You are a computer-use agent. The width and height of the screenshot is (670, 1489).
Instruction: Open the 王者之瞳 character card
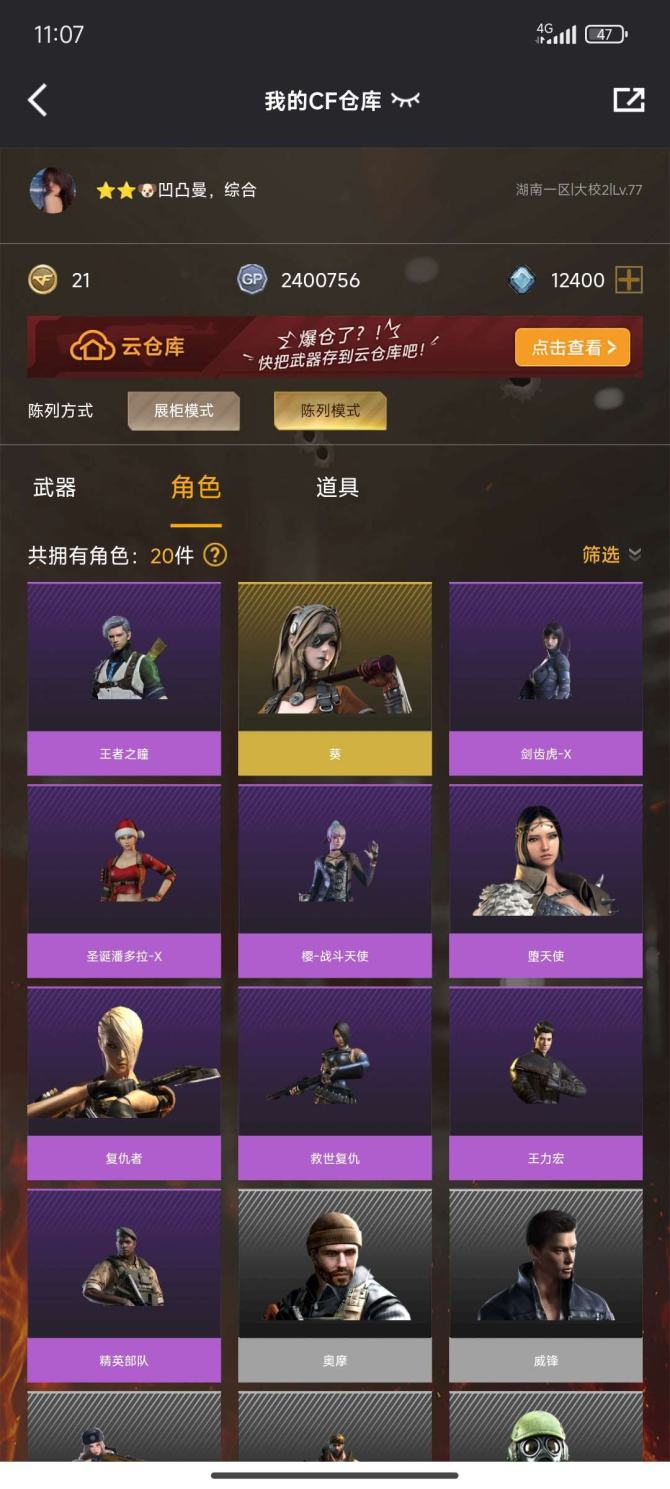coord(124,678)
